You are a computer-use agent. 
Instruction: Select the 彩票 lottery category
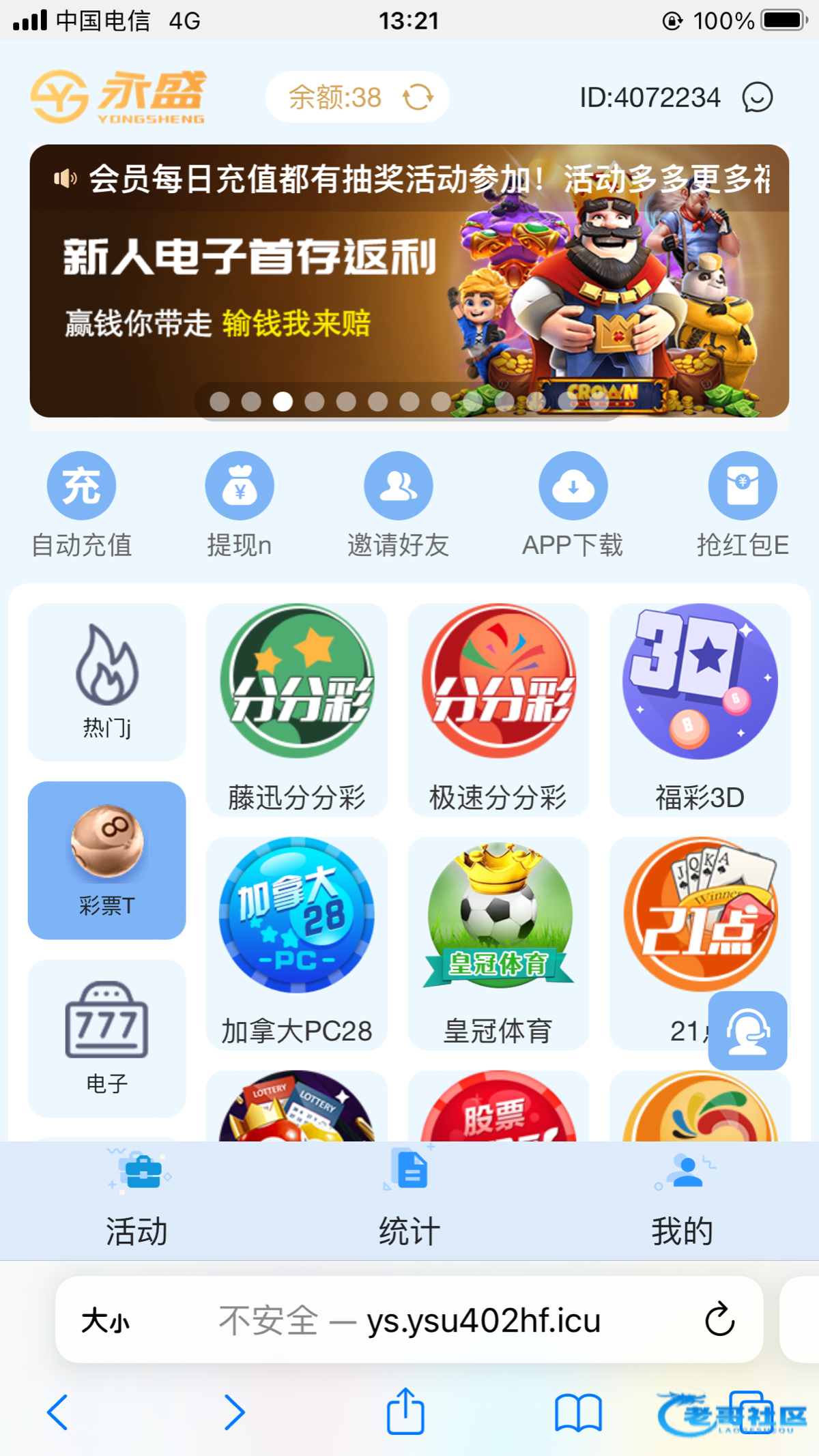click(x=106, y=860)
